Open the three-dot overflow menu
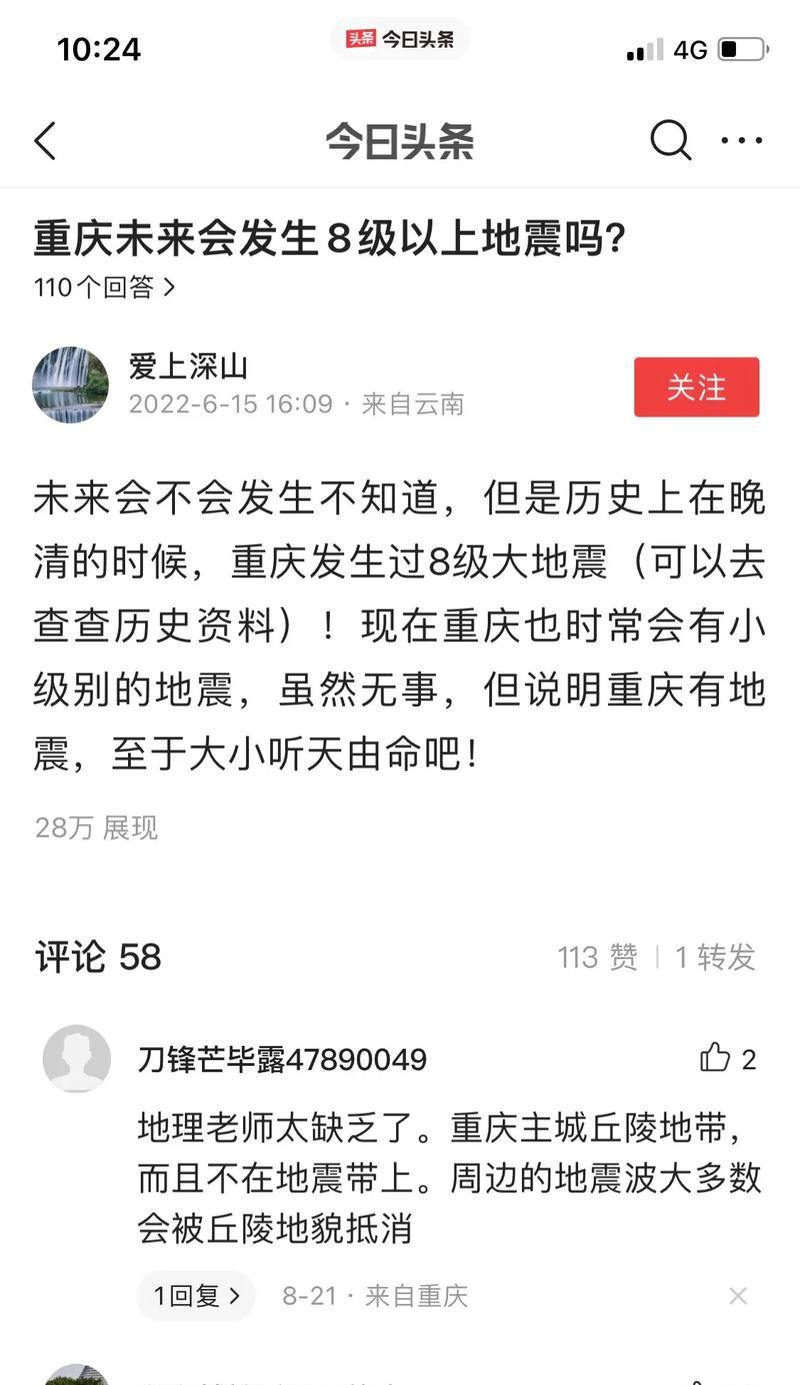 click(742, 141)
